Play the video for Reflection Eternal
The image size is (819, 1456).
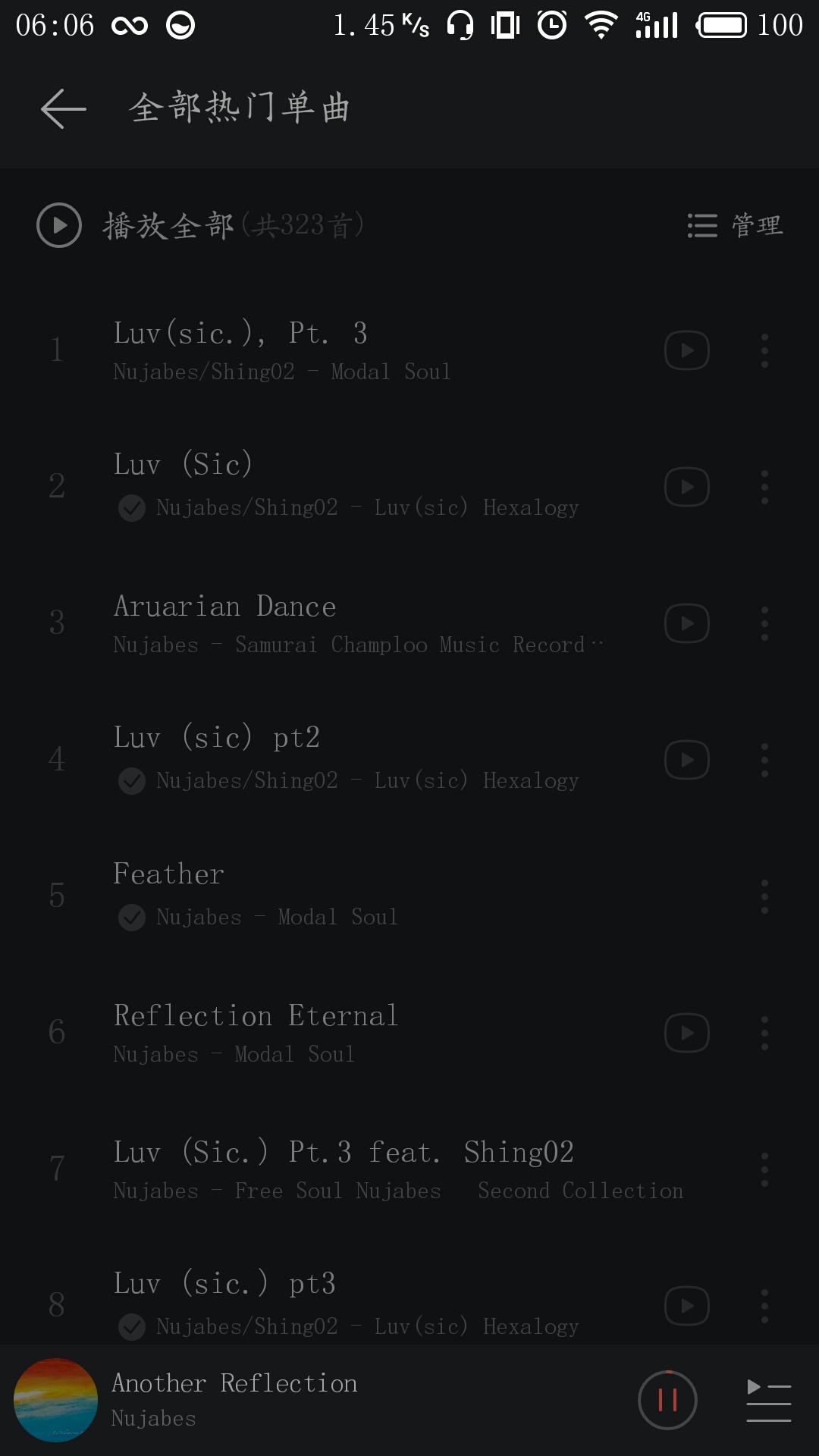coord(687,1033)
